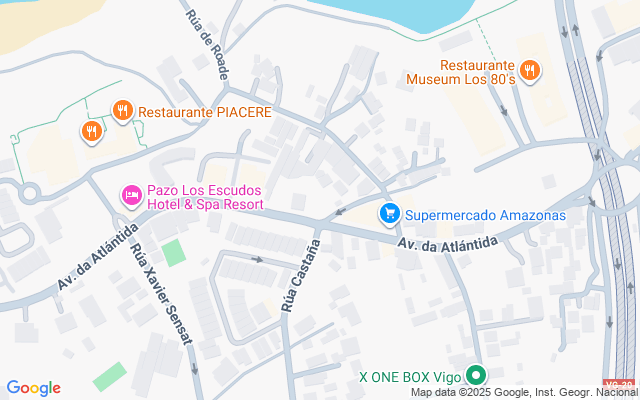Tap the Supermercado Amazonas shopping marker
Screen dimensions: 640x400
point(390,214)
